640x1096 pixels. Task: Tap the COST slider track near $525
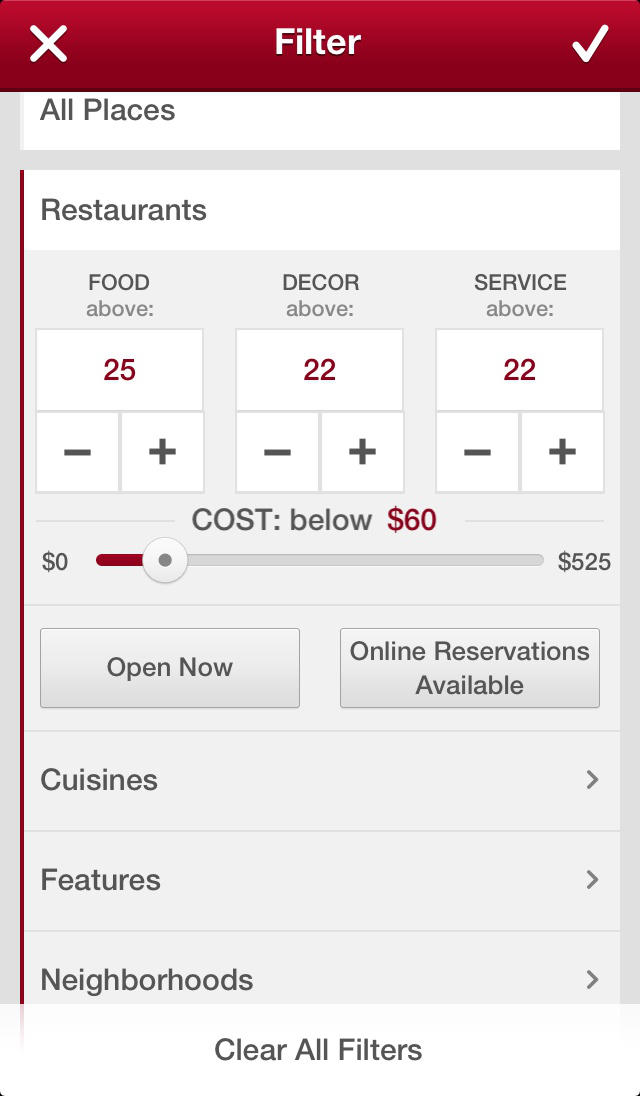(x=530, y=561)
